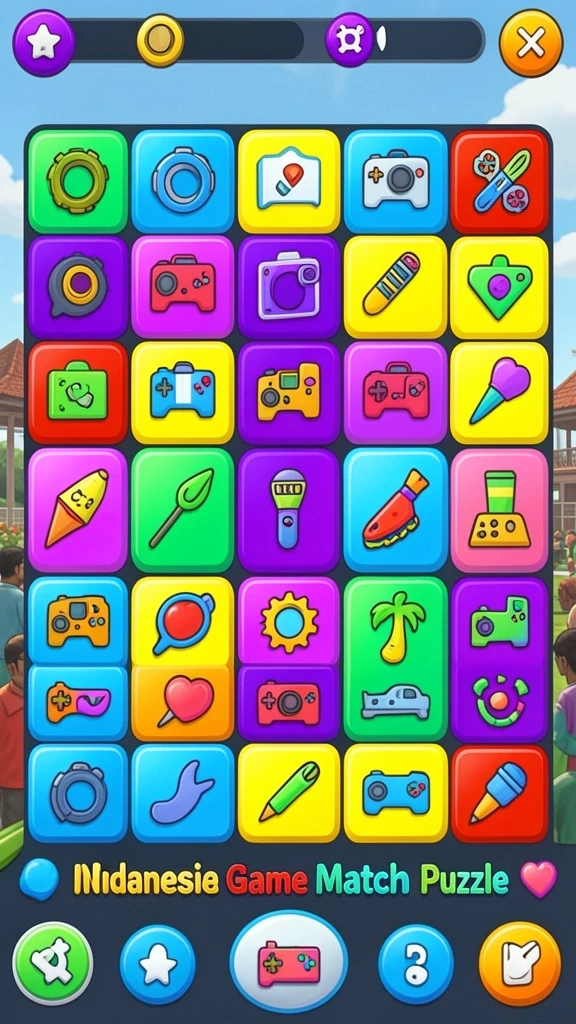This screenshot has width=576, height=1024.
Task: Tap the blue star button at the bottom
Action: tap(157, 964)
